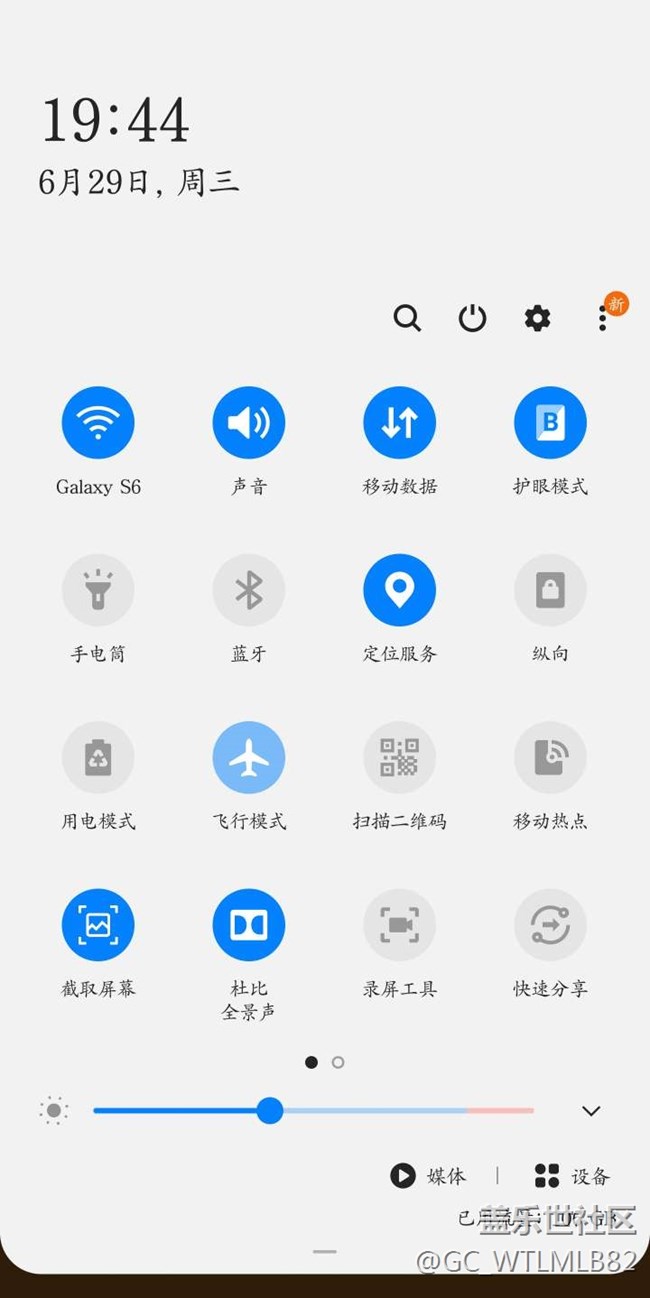
Task: Open the three-dot more options menu
Action: pyautogui.click(x=602, y=318)
